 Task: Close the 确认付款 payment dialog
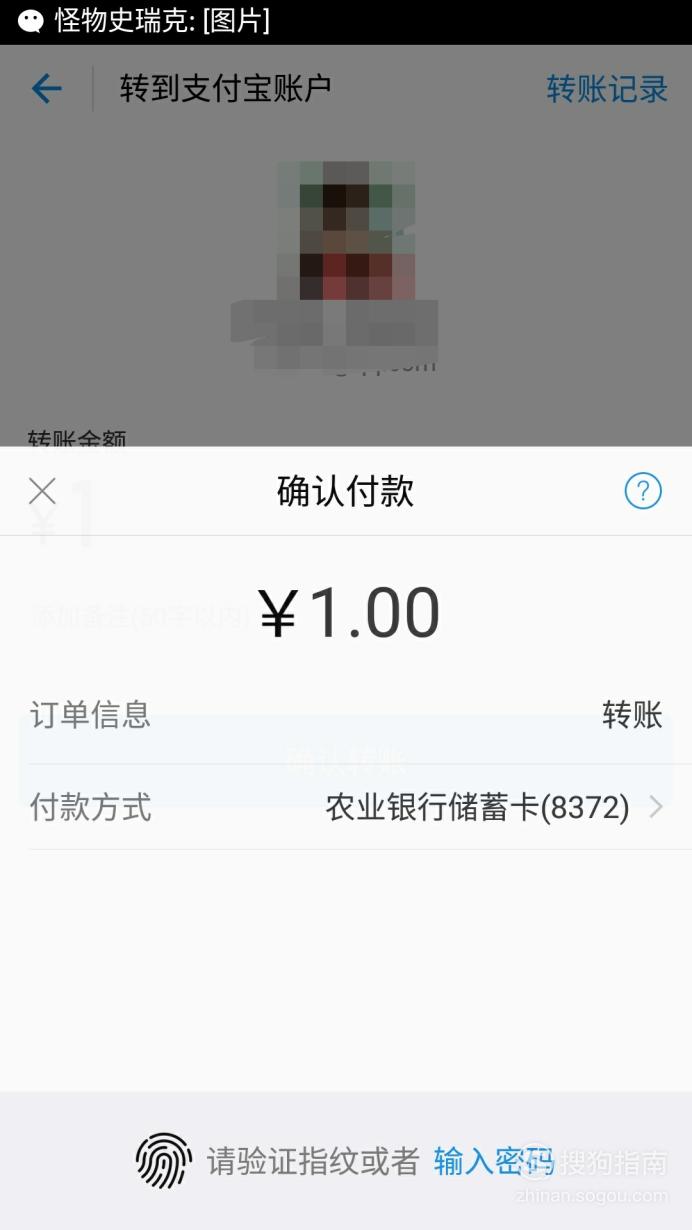coord(42,491)
